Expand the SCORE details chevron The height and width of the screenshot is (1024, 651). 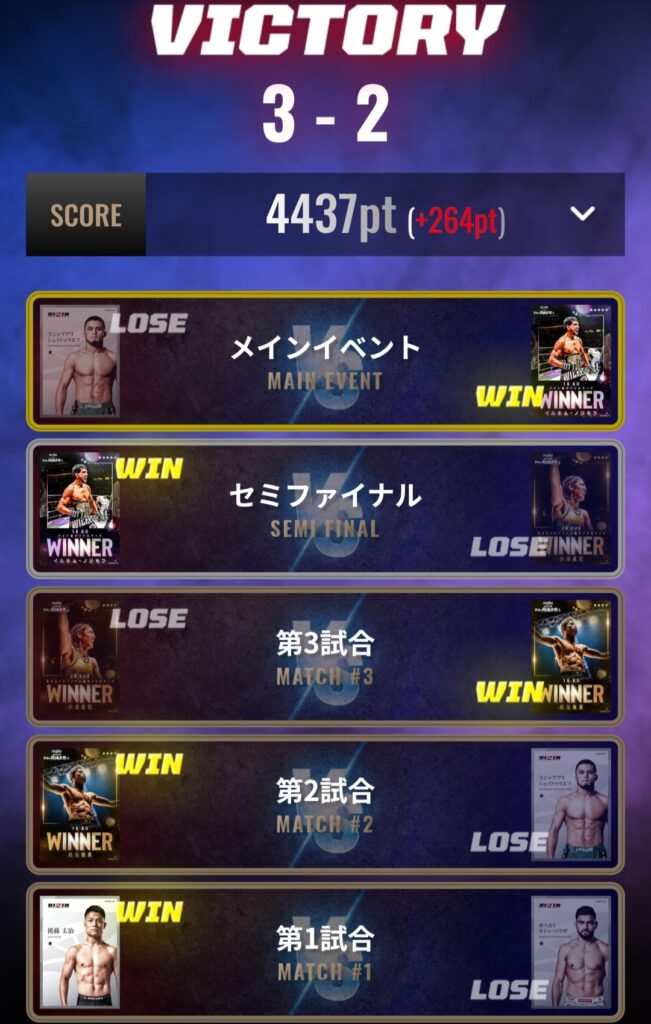[x=582, y=214]
